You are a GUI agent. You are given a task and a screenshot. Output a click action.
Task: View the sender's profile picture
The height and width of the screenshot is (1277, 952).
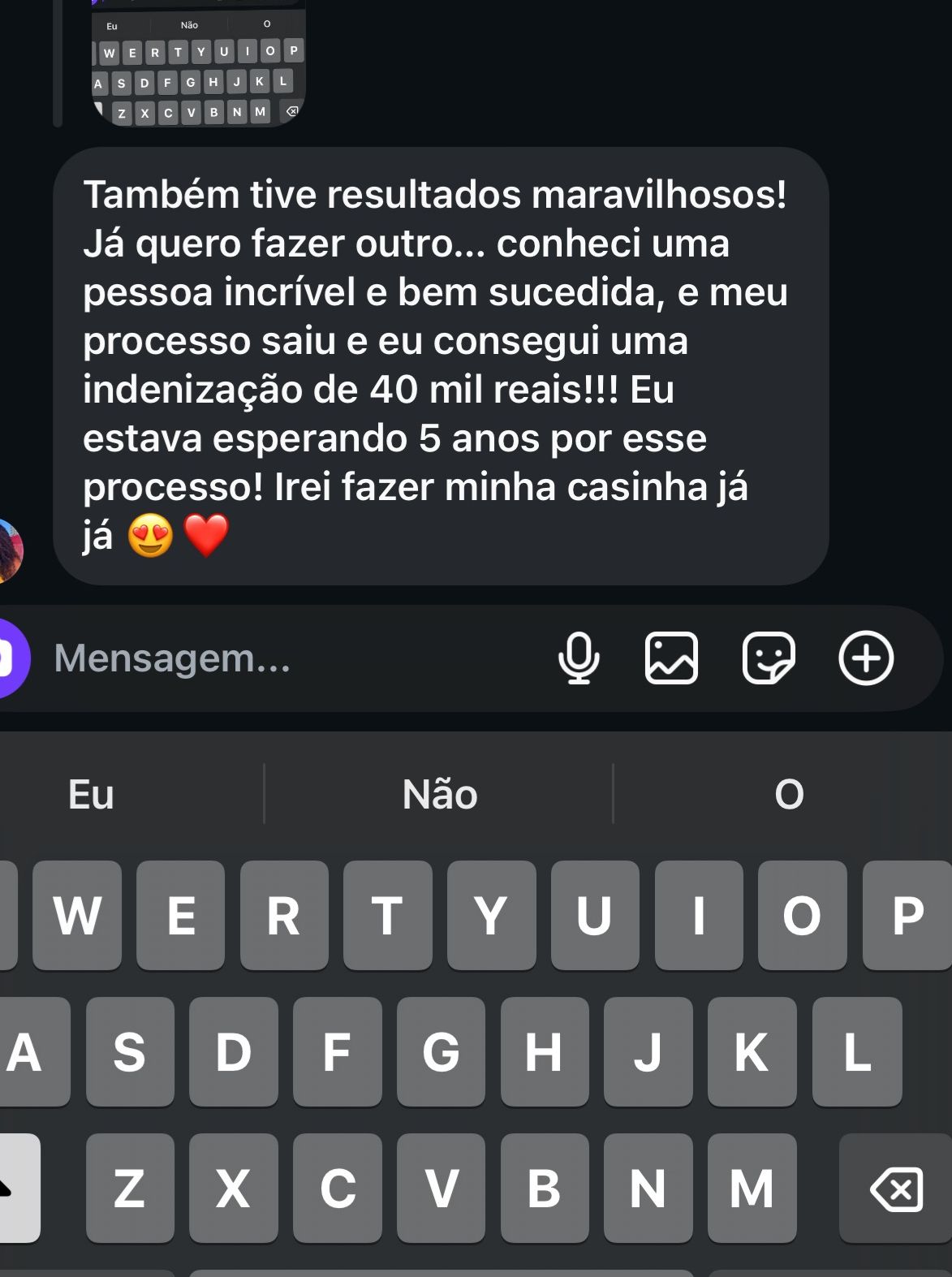coord(8,551)
